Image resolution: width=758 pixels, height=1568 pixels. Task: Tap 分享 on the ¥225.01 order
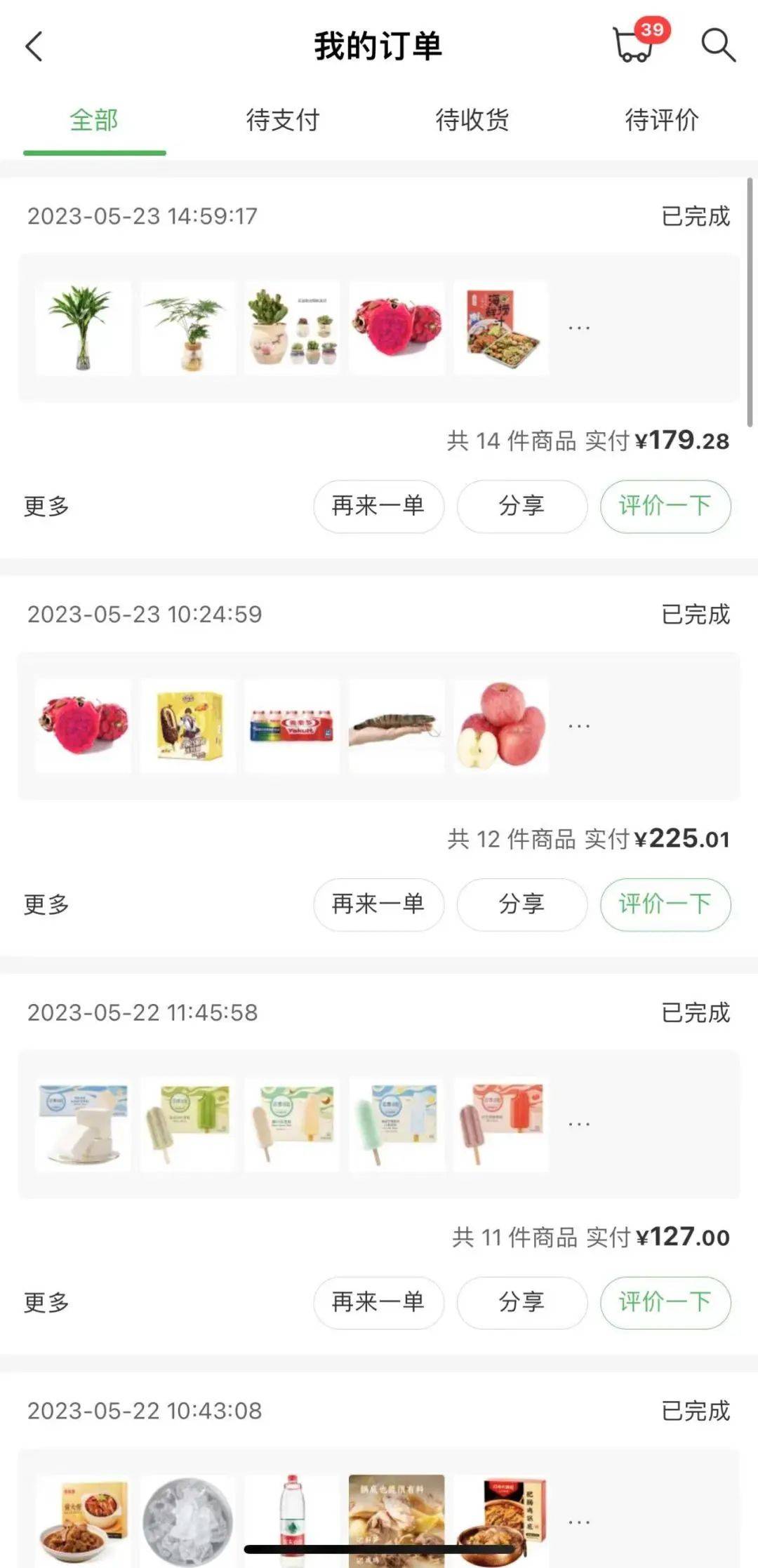coord(521,904)
